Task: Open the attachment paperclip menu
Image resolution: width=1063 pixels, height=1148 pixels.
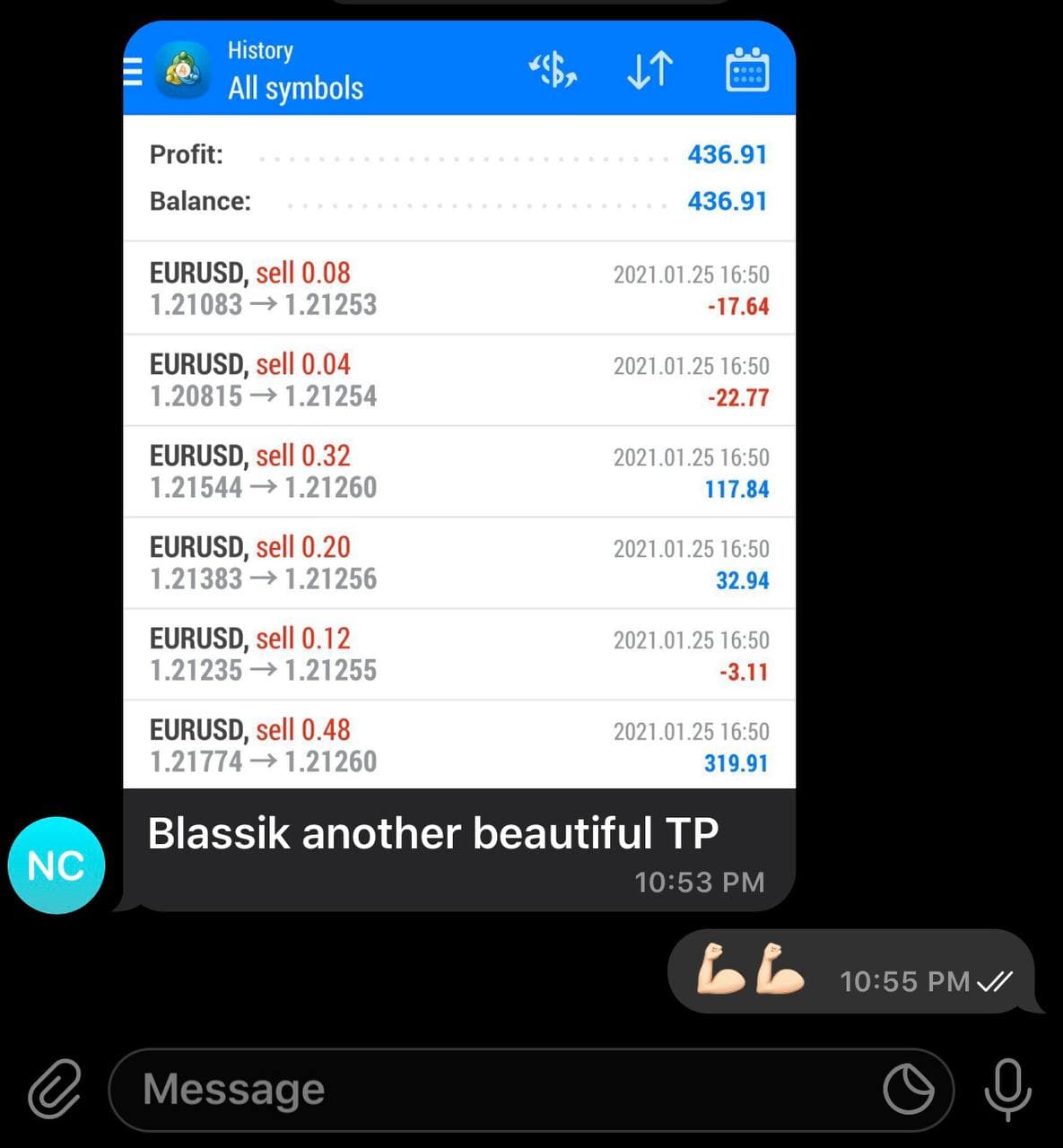Action: pyautogui.click(x=54, y=1089)
